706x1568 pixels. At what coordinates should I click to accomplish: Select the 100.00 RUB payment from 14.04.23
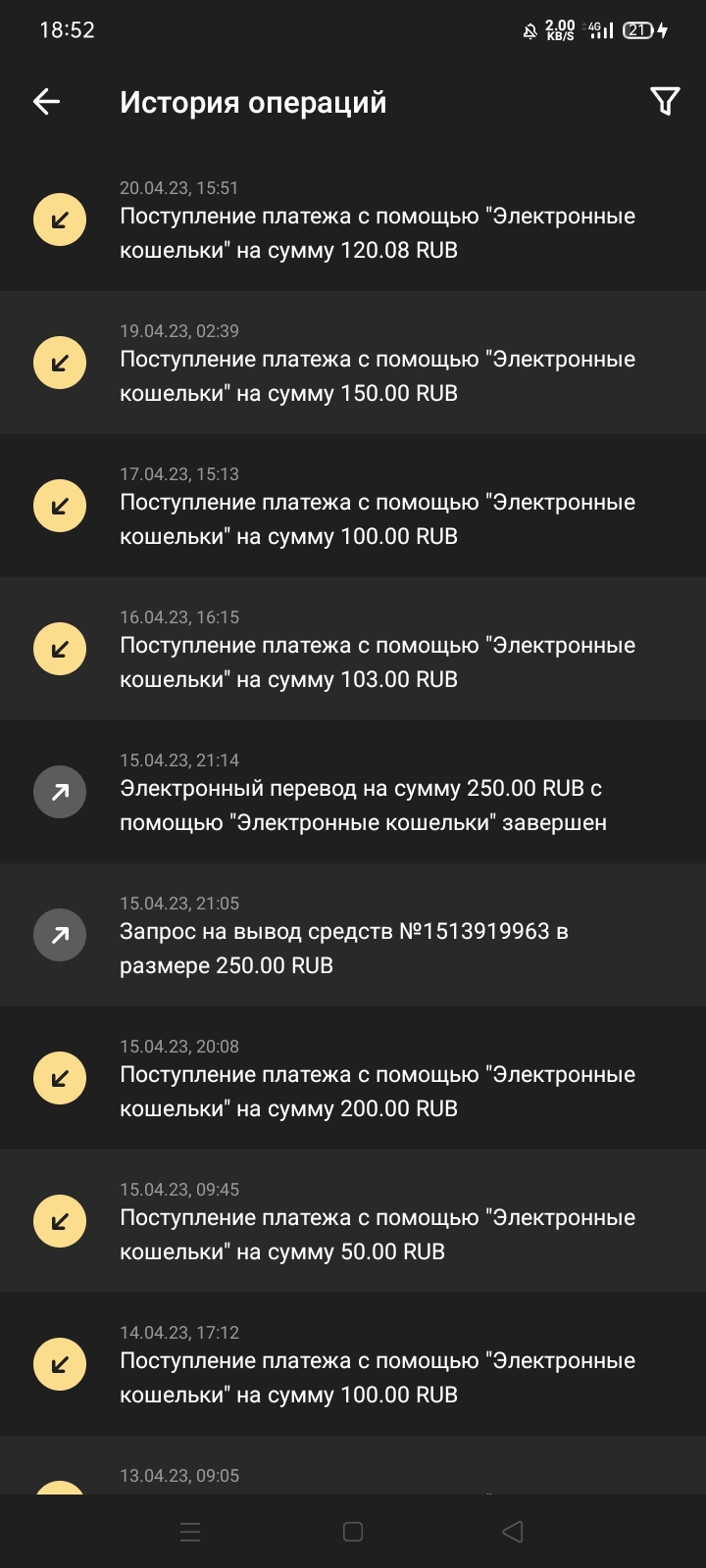tap(353, 1364)
